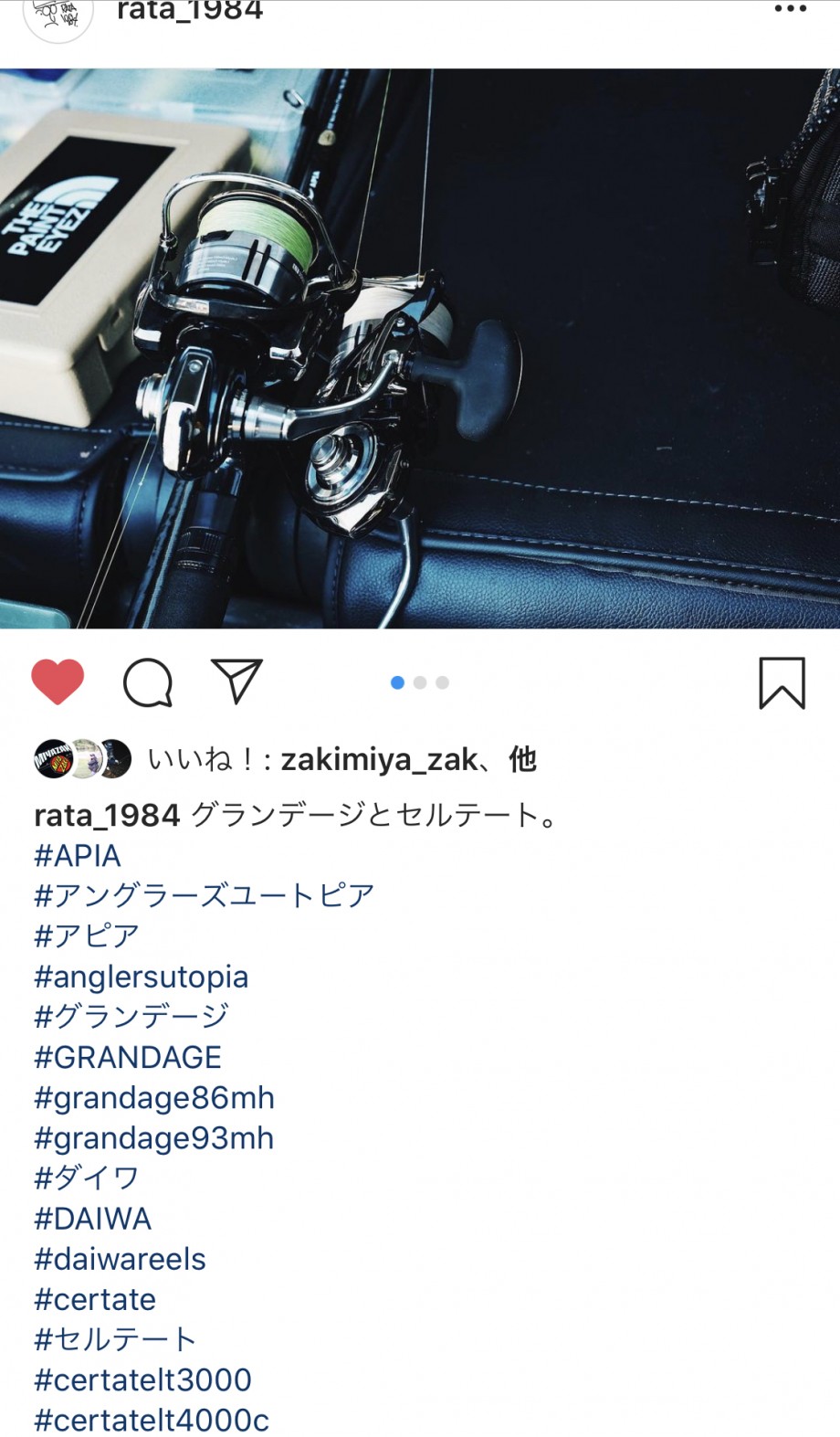Open the reel photo in the post
840x1437 pixels.
[x=420, y=348]
